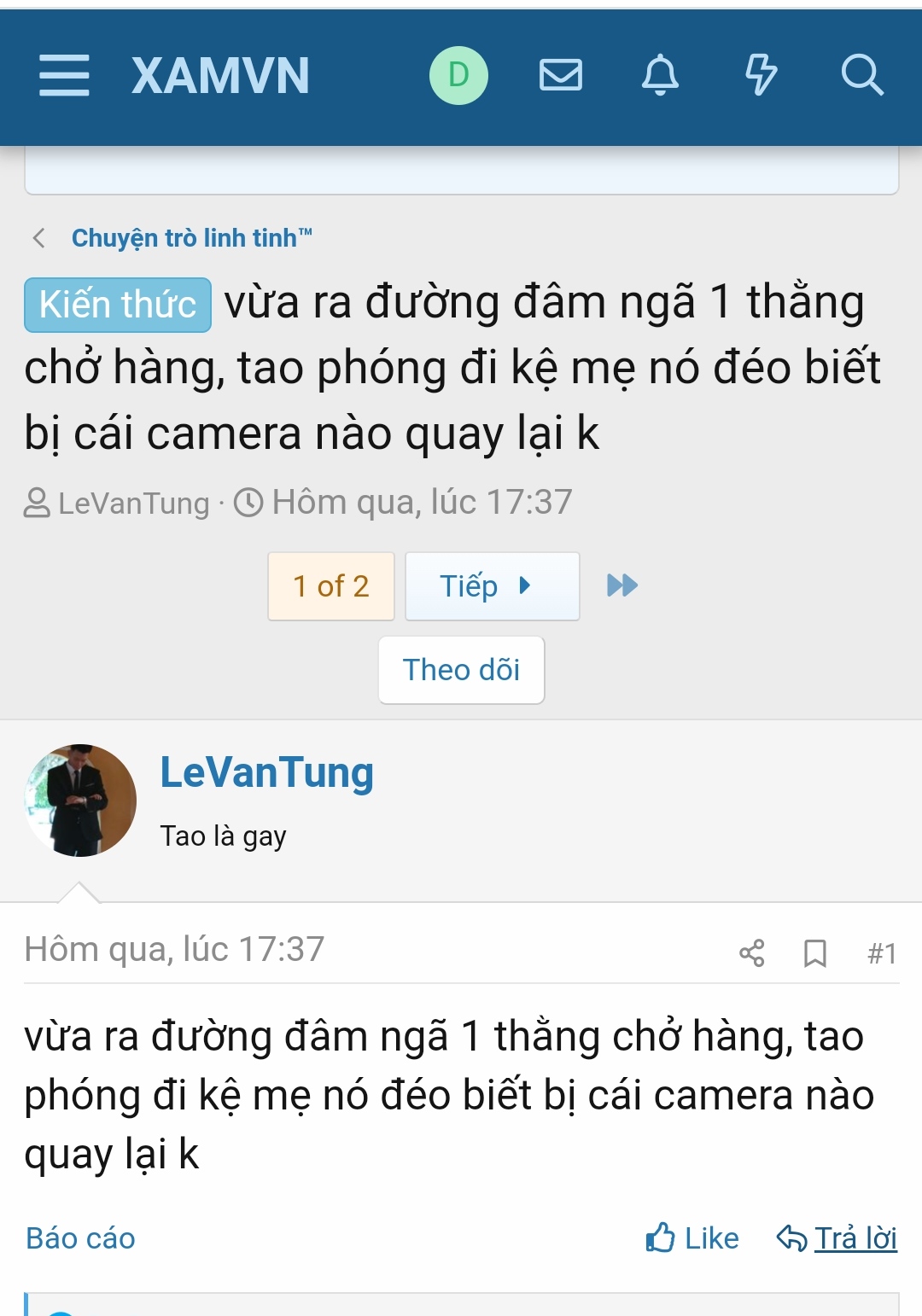Follow the thread with Theo dõi
The image size is (922, 1316).
pyautogui.click(x=461, y=670)
